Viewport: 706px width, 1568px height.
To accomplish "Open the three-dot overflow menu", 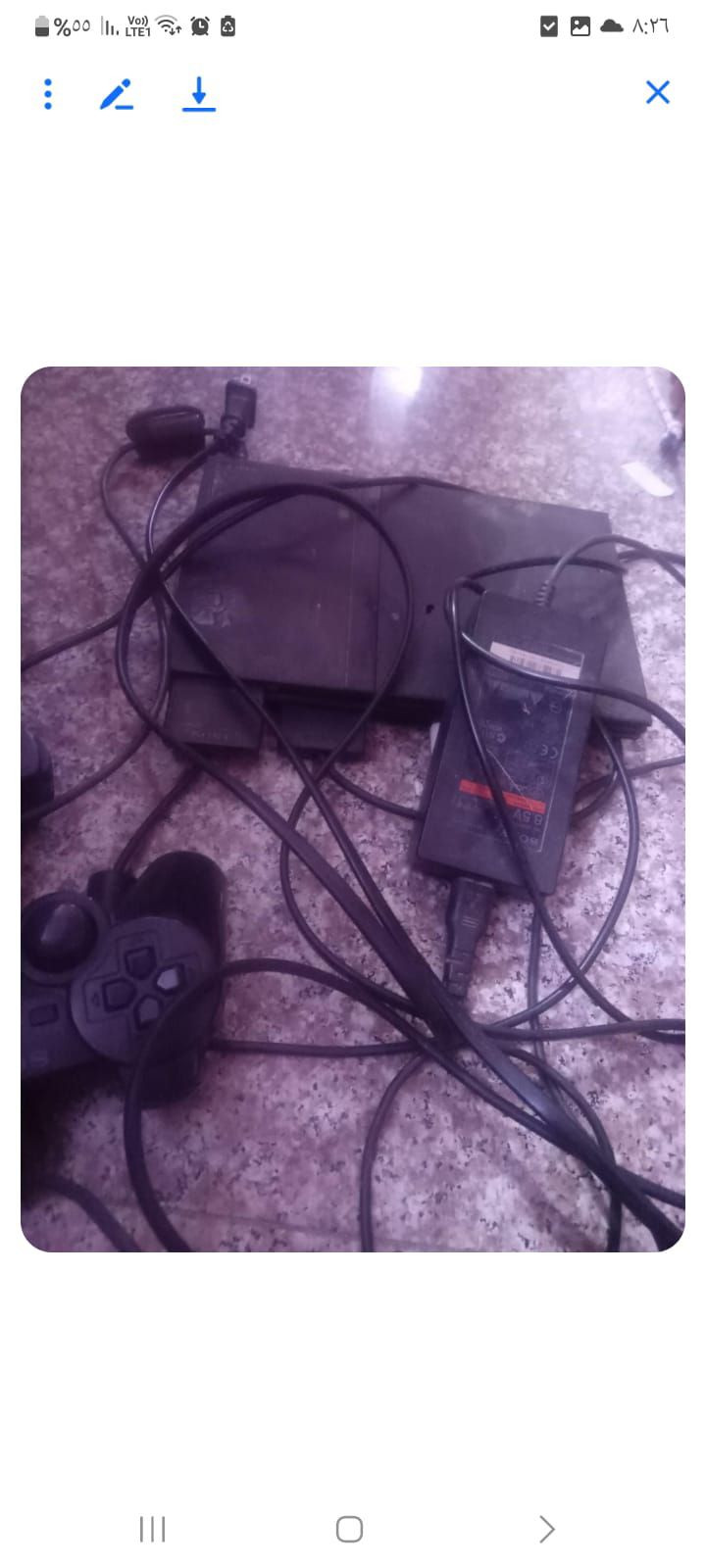I will (48, 94).
